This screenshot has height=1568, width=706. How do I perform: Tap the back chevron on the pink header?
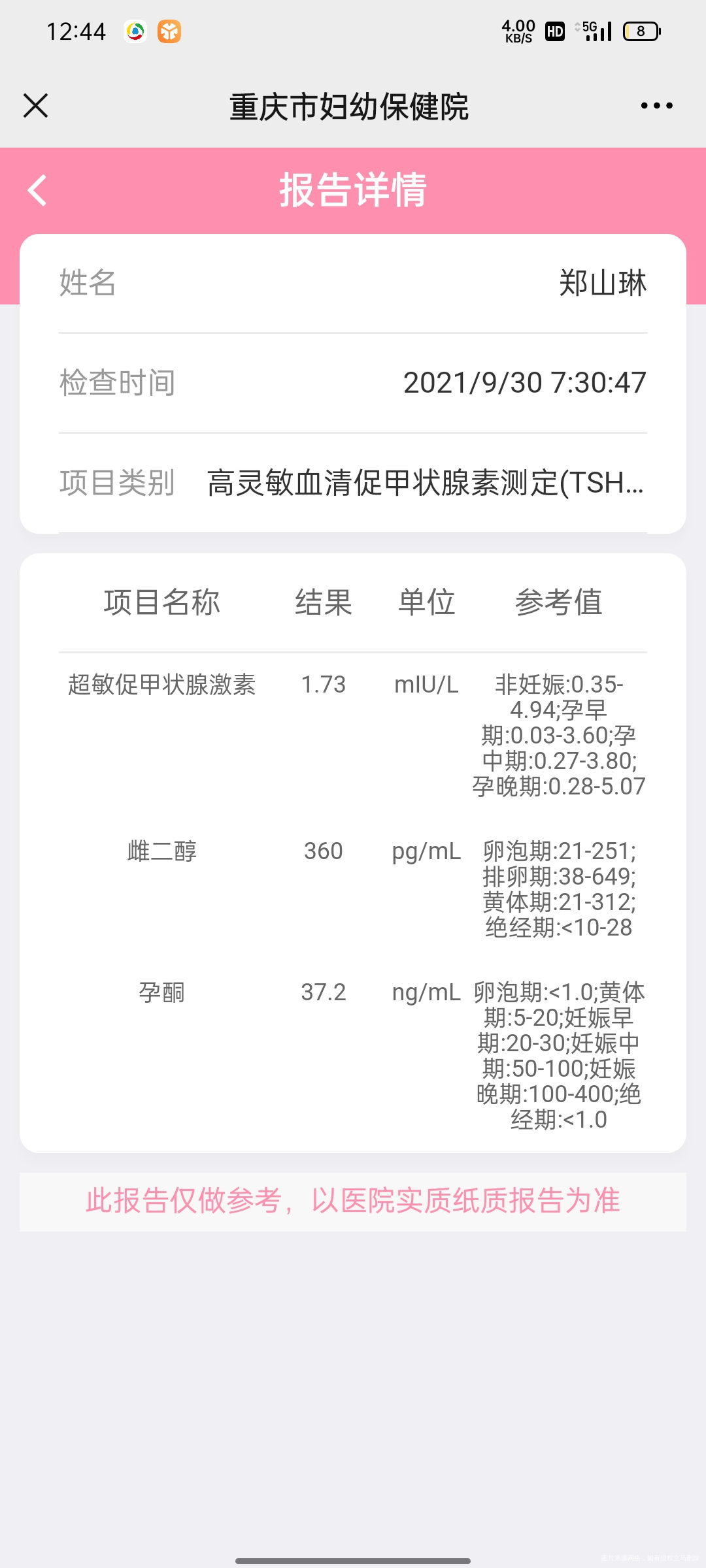36,189
